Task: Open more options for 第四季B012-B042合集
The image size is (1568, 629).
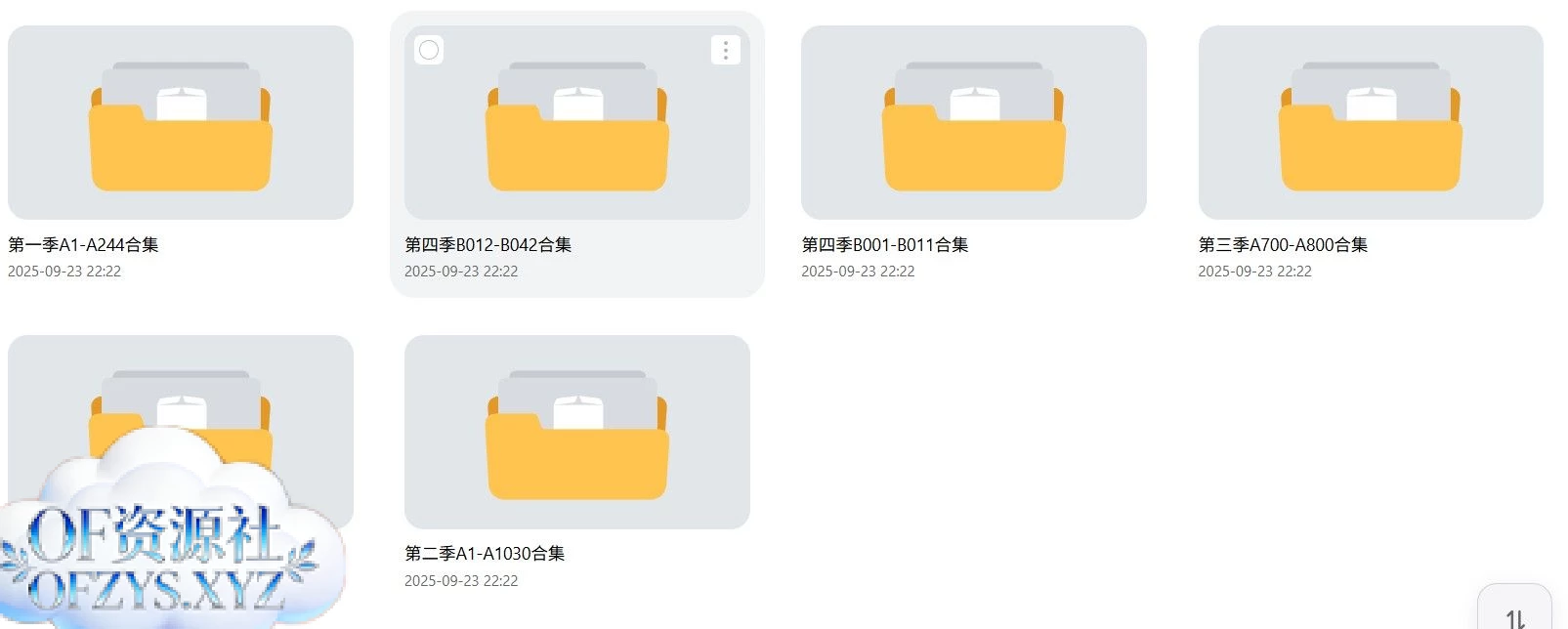Action: [x=725, y=50]
